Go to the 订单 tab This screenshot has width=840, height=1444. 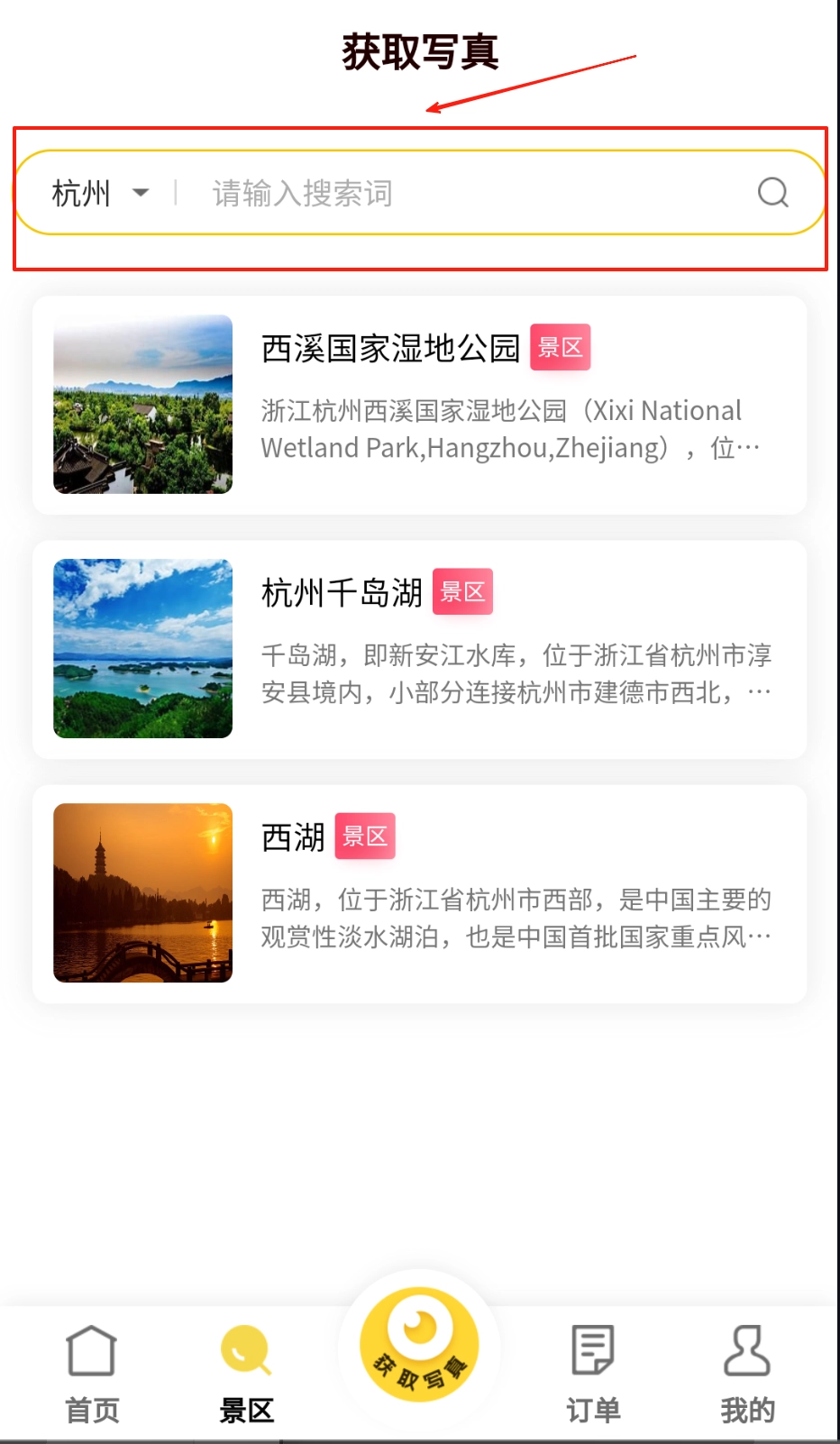[x=593, y=1374]
